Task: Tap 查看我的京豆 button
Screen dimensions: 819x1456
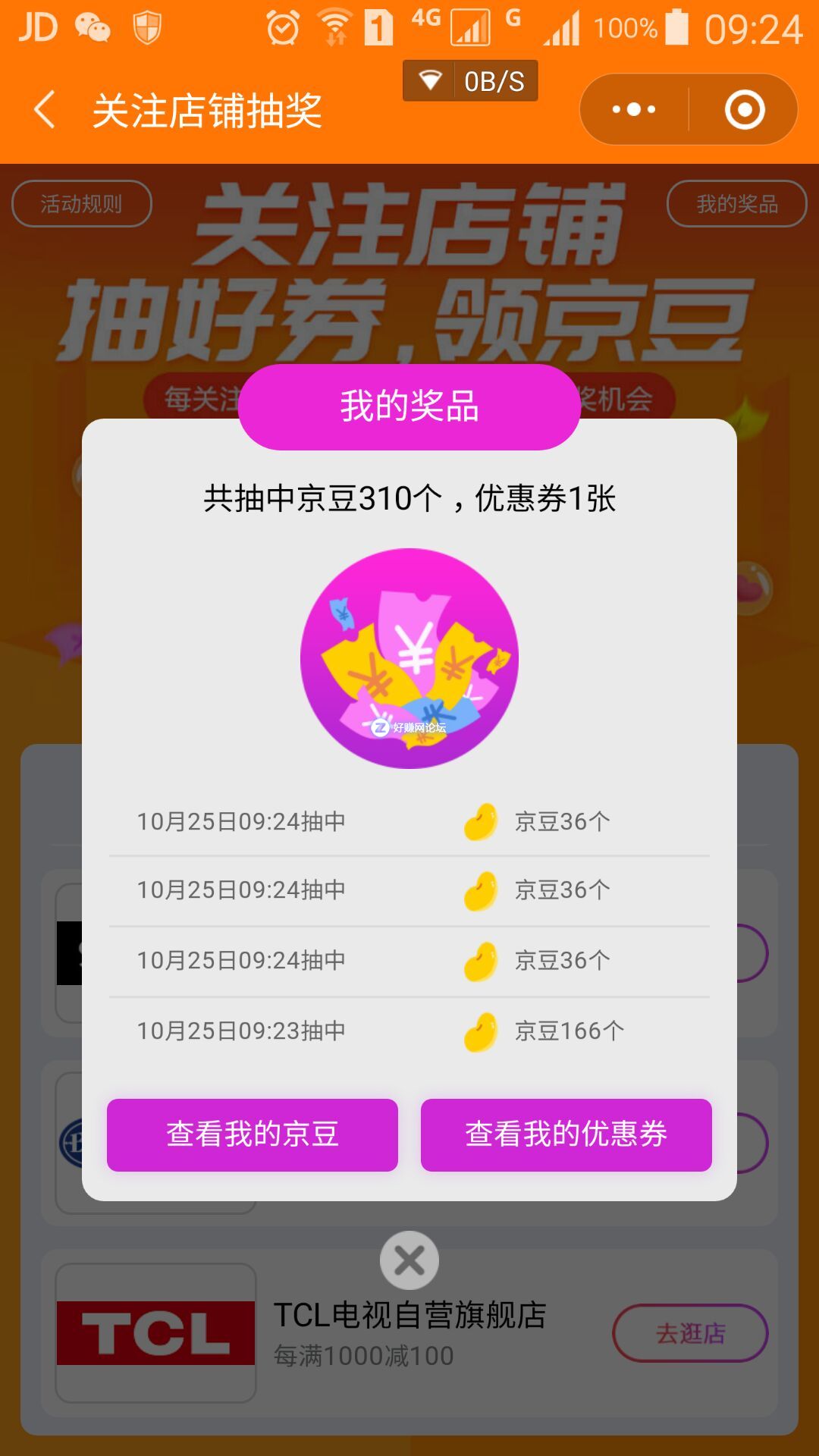Action: click(x=252, y=1134)
